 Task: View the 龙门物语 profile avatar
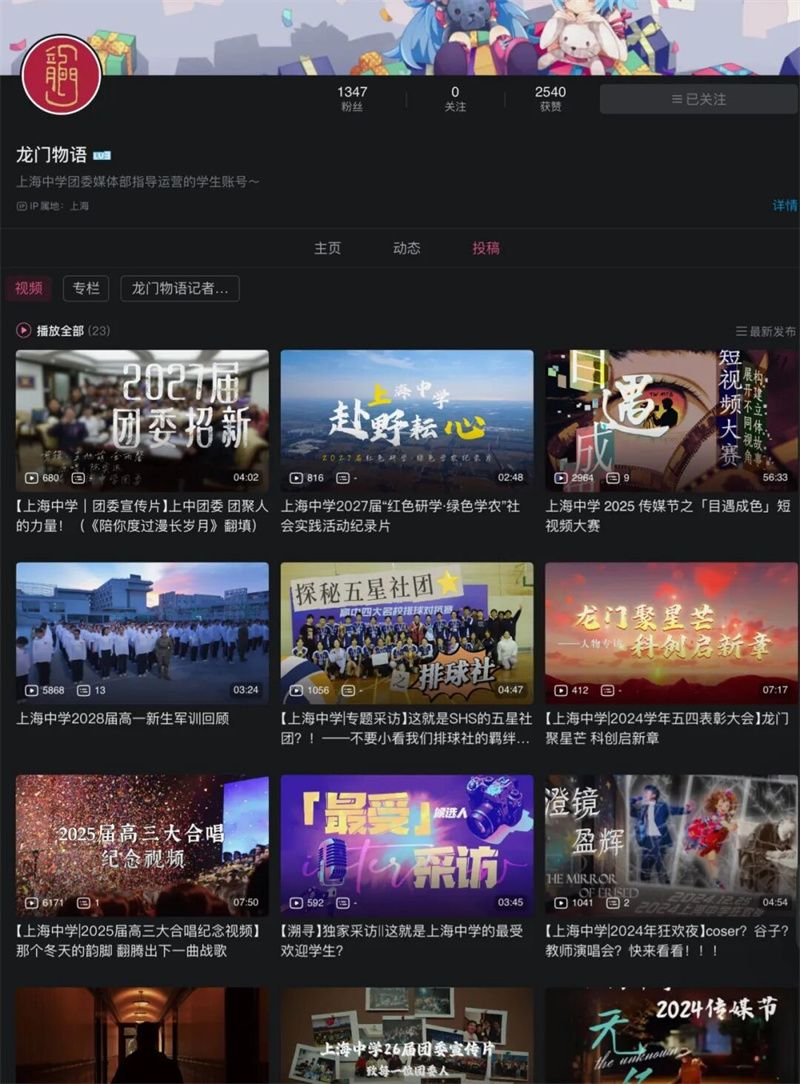[x=61, y=75]
